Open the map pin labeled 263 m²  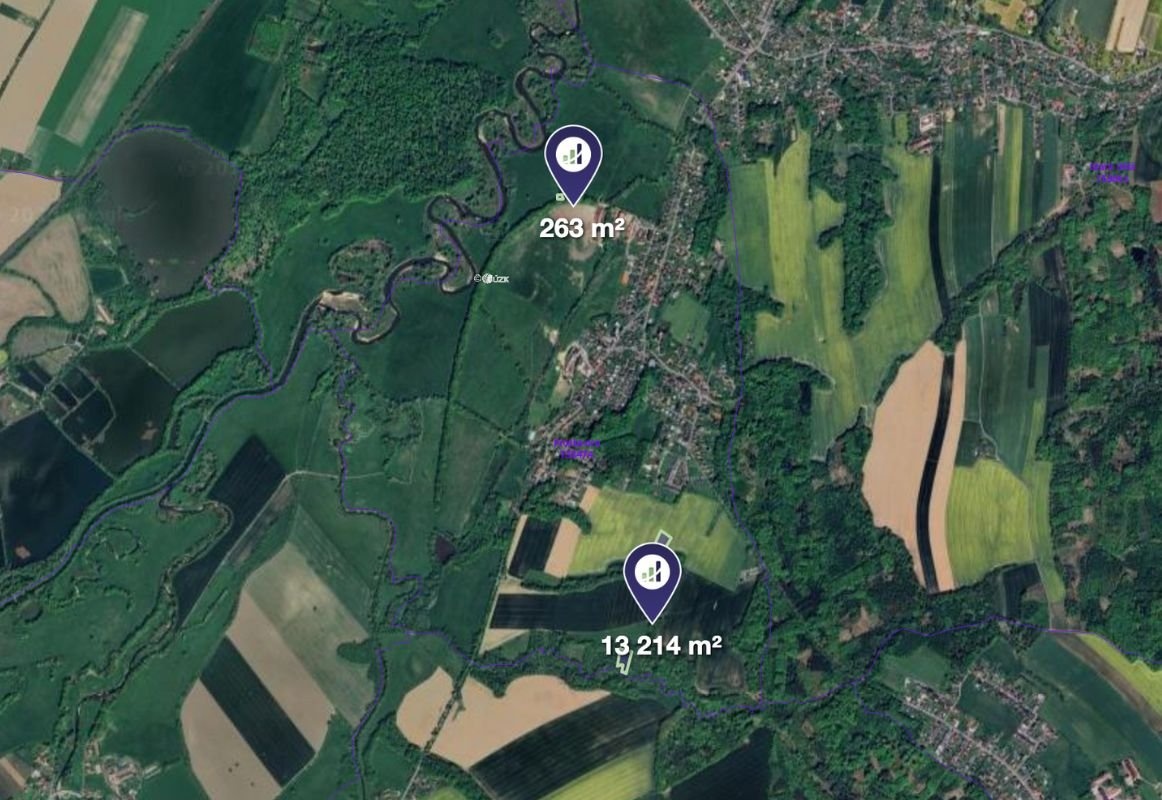(573, 158)
